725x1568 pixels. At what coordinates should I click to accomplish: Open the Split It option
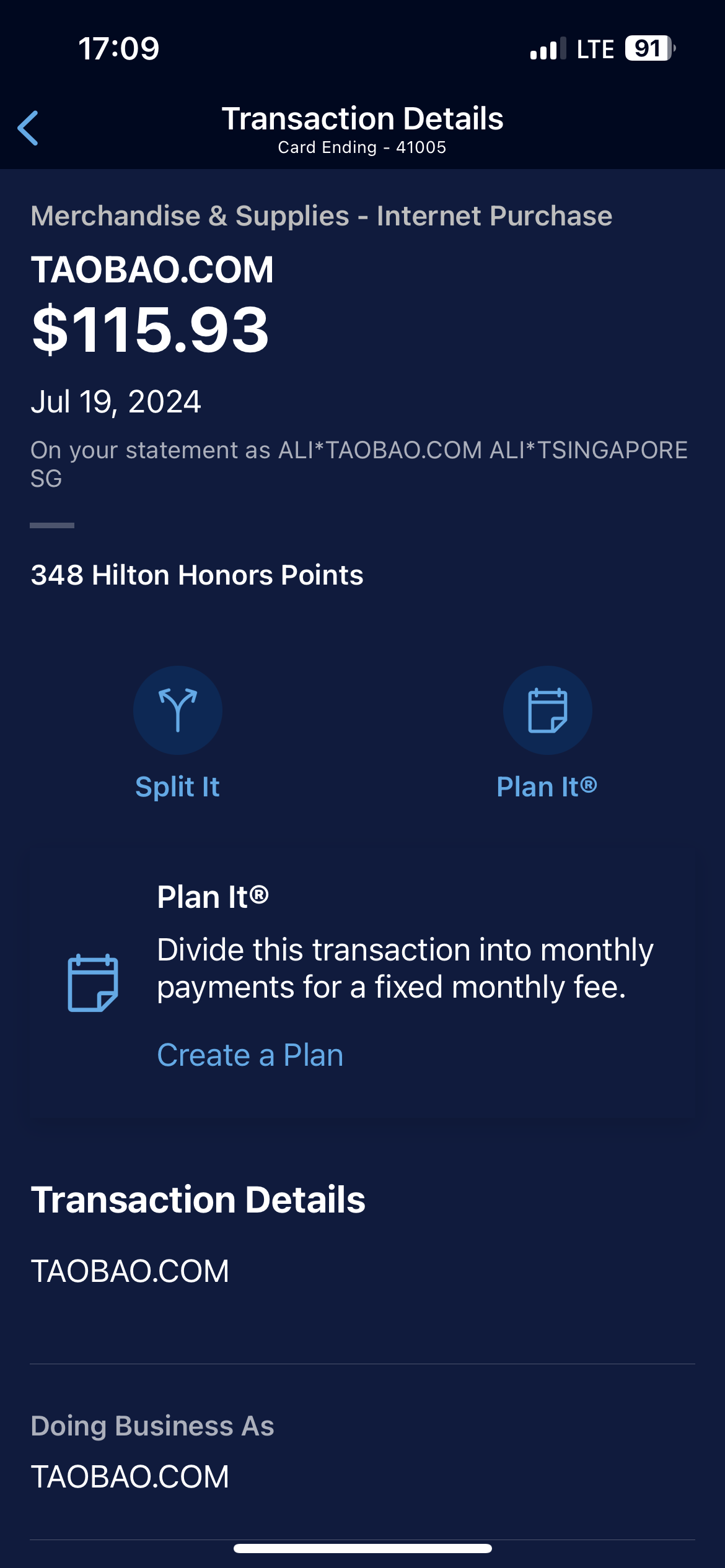178,710
